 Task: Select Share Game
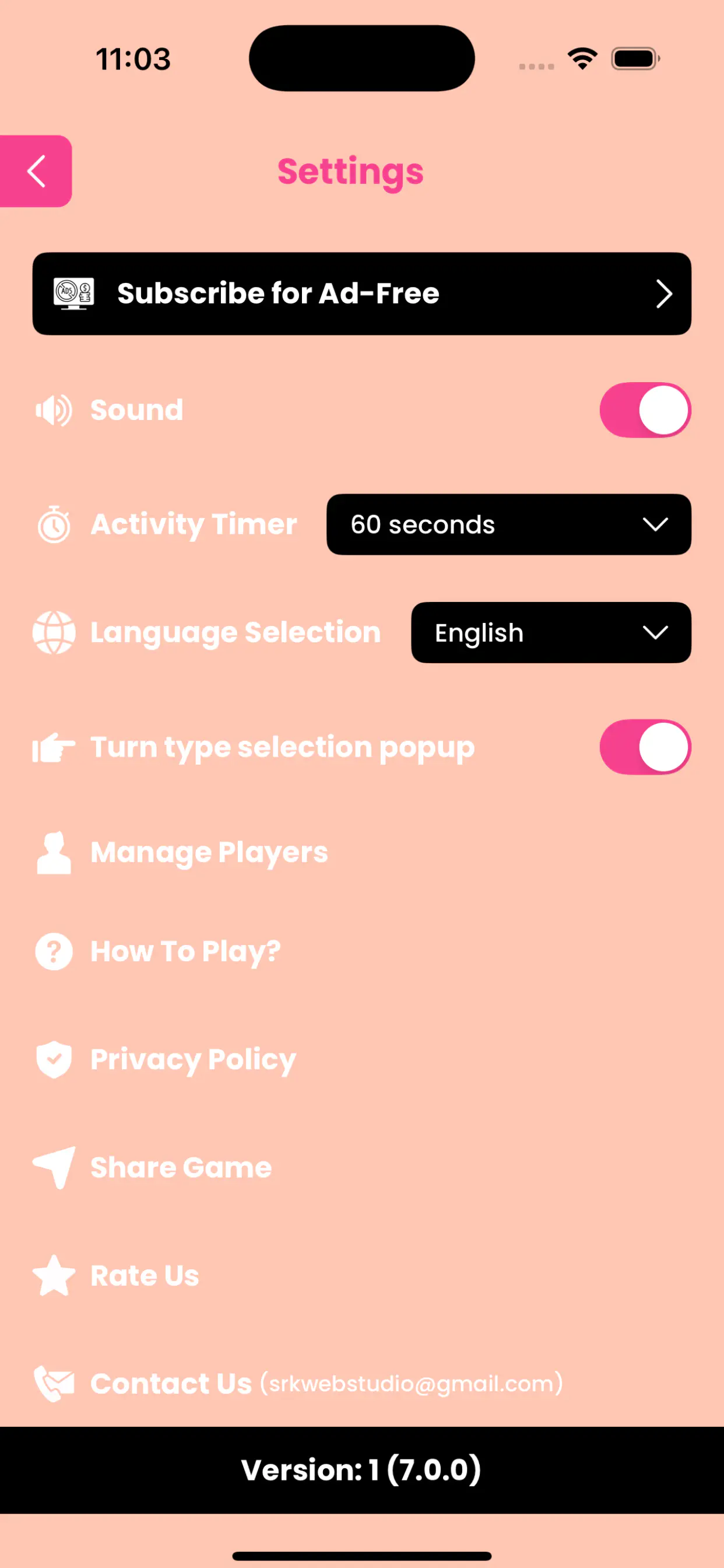[x=181, y=1167]
